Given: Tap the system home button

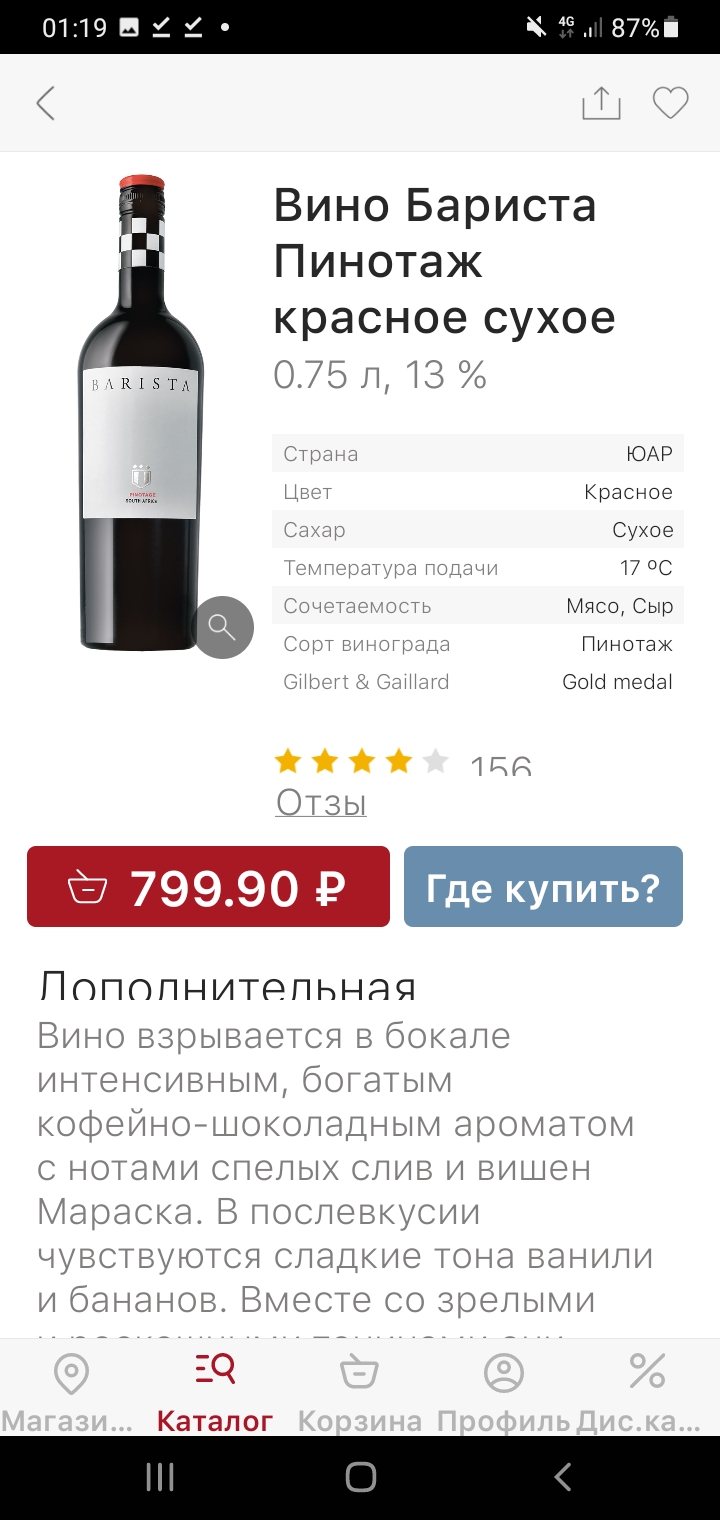Looking at the screenshot, I should [360, 1477].
